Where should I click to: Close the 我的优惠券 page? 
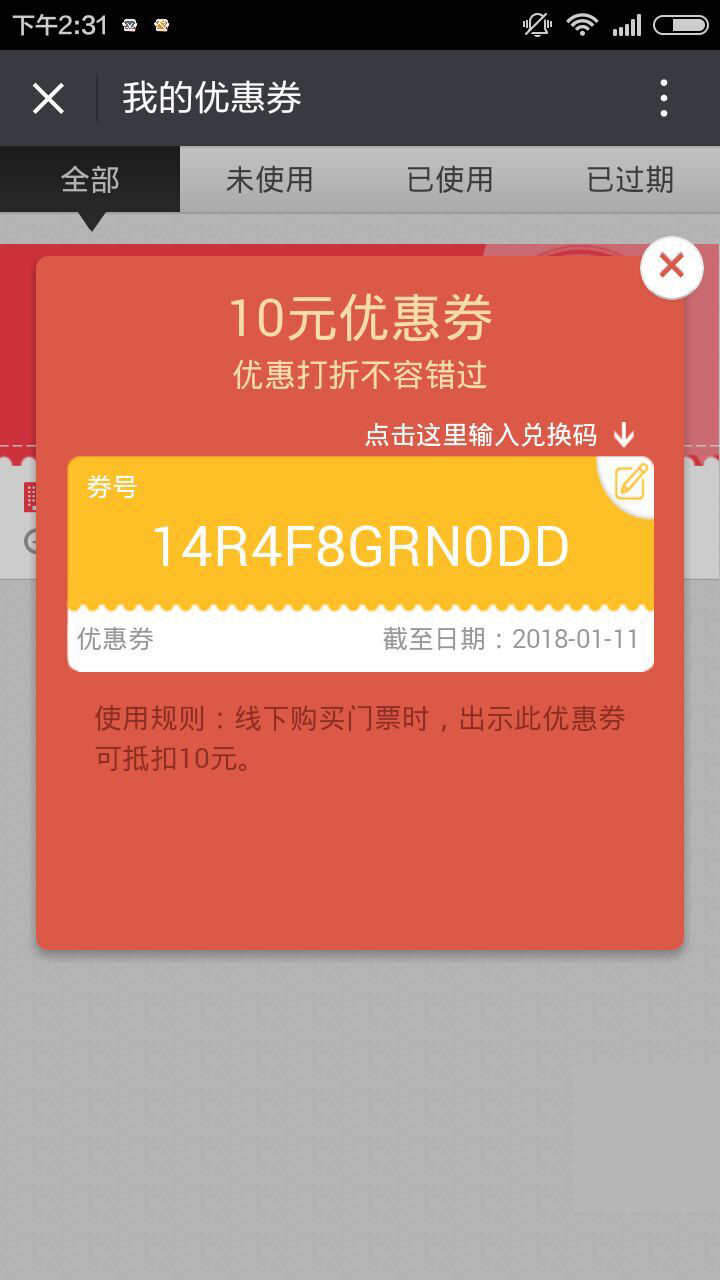coord(48,98)
